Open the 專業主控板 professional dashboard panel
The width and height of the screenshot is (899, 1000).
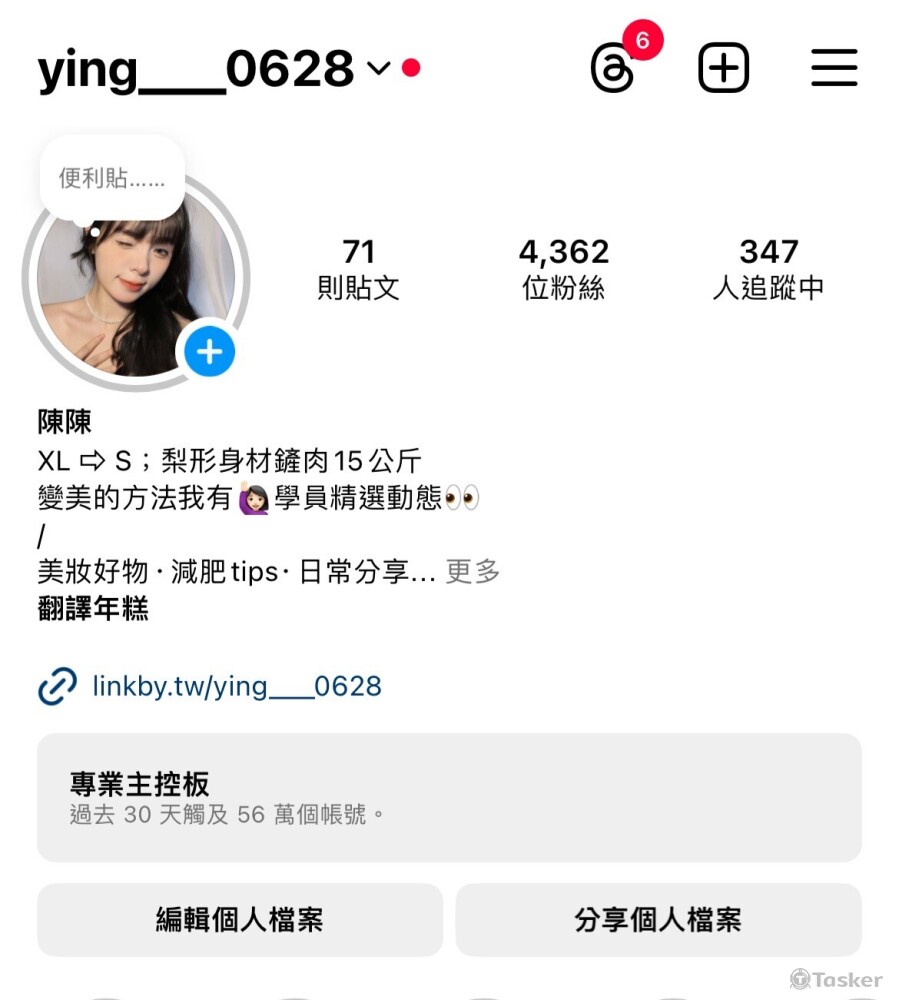[449, 798]
